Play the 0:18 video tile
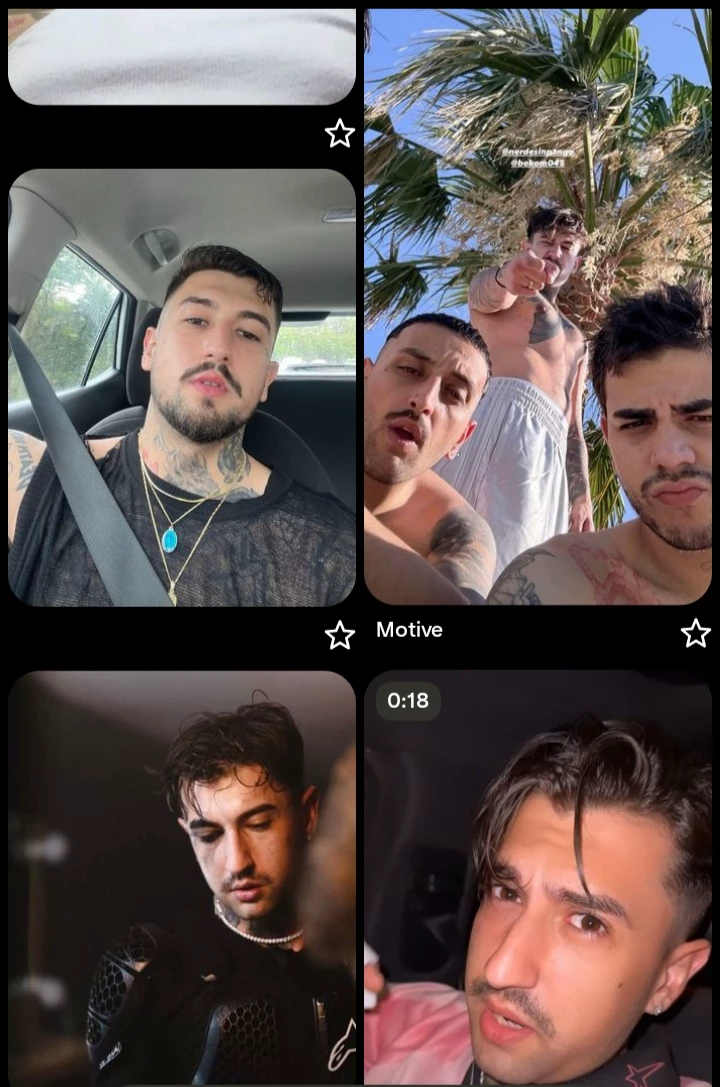The height and width of the screenshot is (1087, 720). 538,877
